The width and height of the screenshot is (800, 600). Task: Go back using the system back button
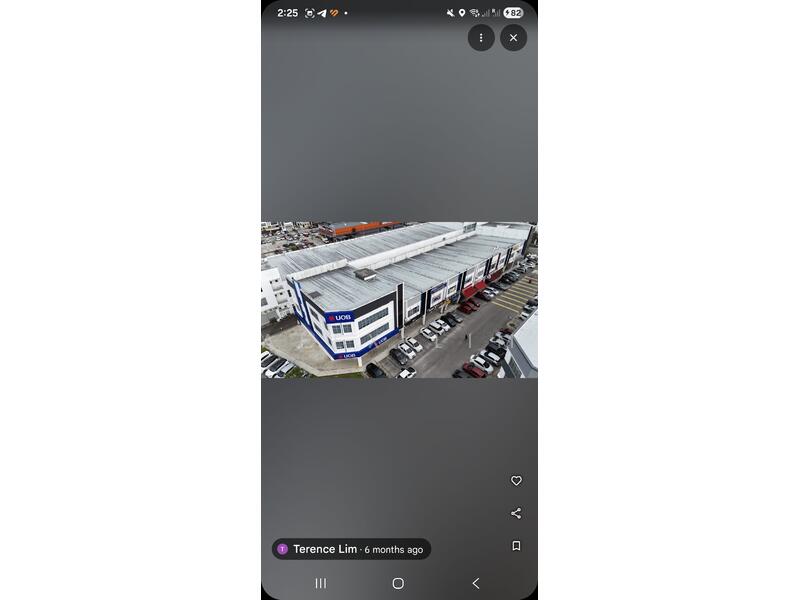(476, 583)
